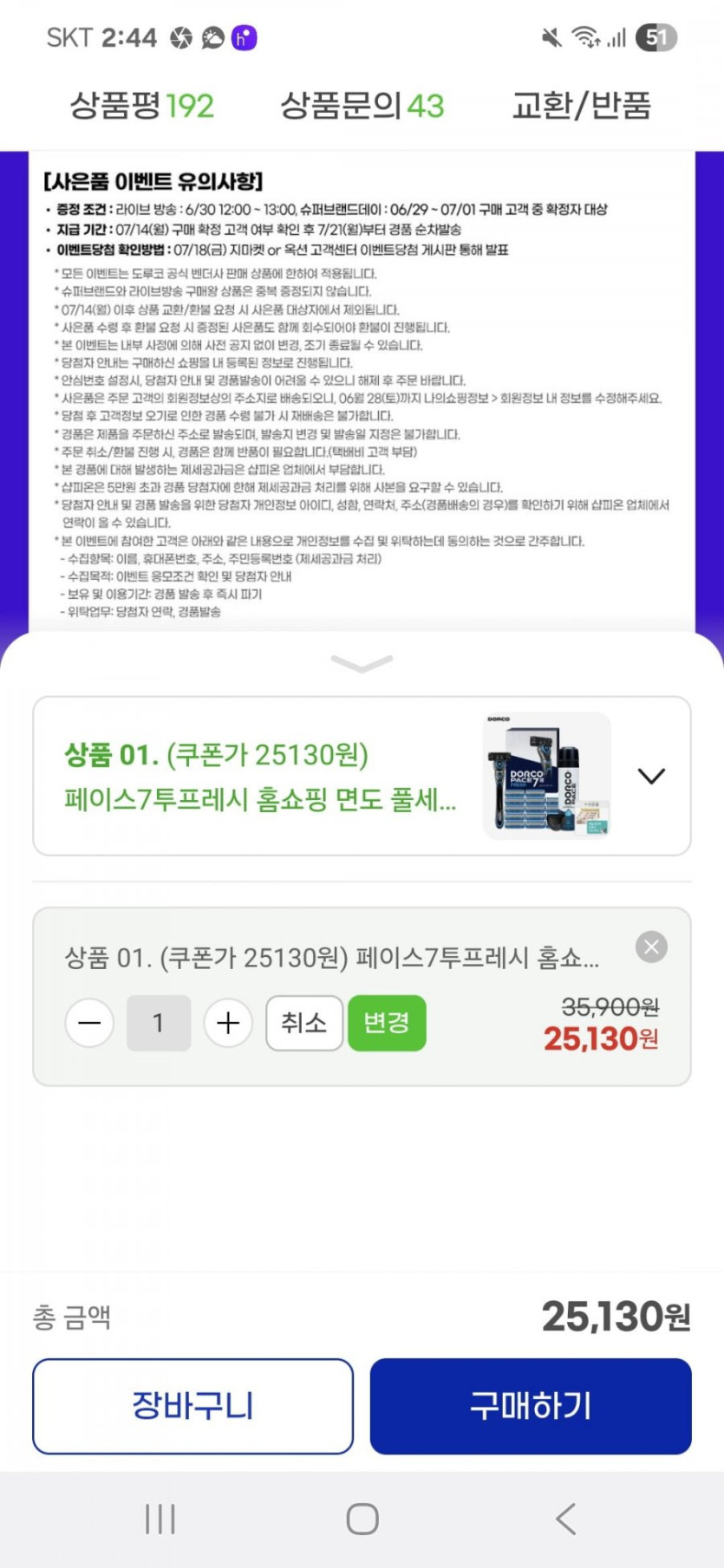Decrease quantity with the minus button
This screenshot has height=1568, width=724.
[x=89, y=1024]
